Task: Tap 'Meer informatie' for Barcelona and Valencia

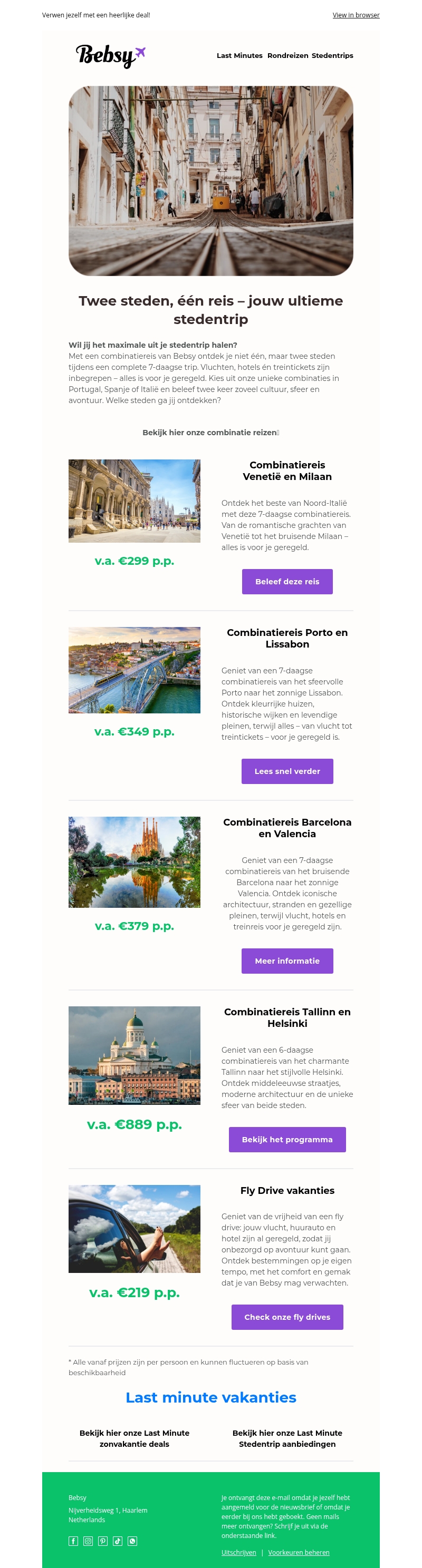Action: [x=287, y=961]
